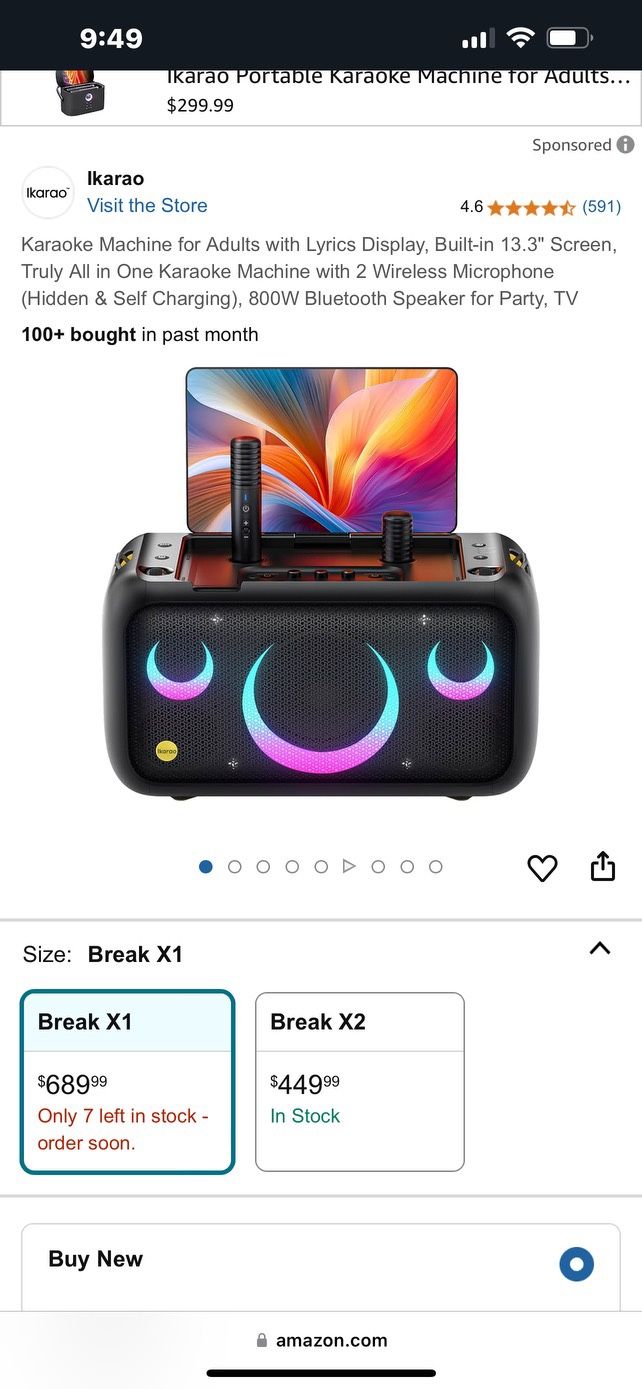Image resolution: width=642 pixels, height=1389 pixels.
Task: Select the Break X1 size option
Action: point(127,1081)
